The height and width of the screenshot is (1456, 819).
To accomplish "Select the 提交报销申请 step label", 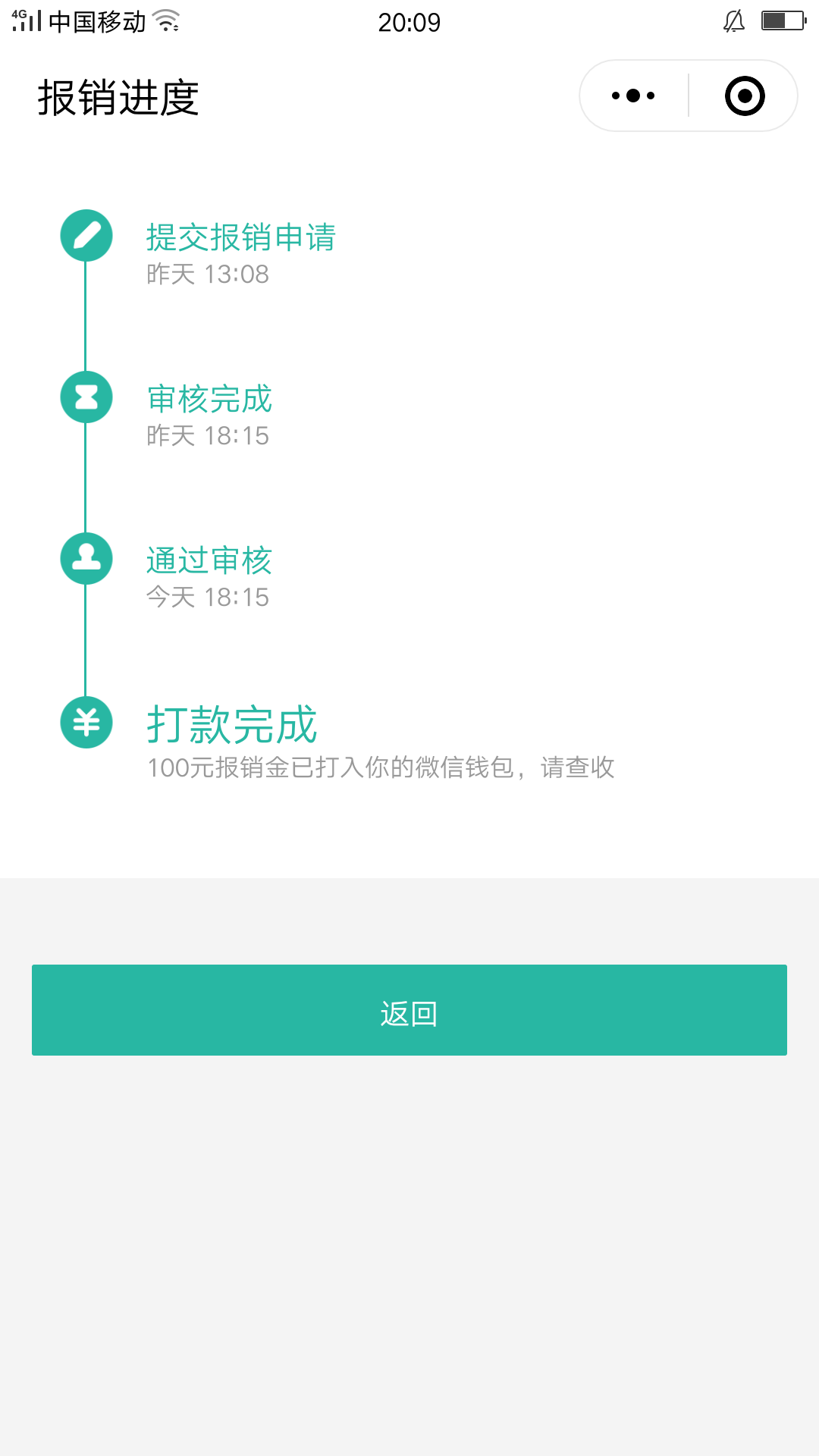I will pyautogui.click(x=241, y=237).
